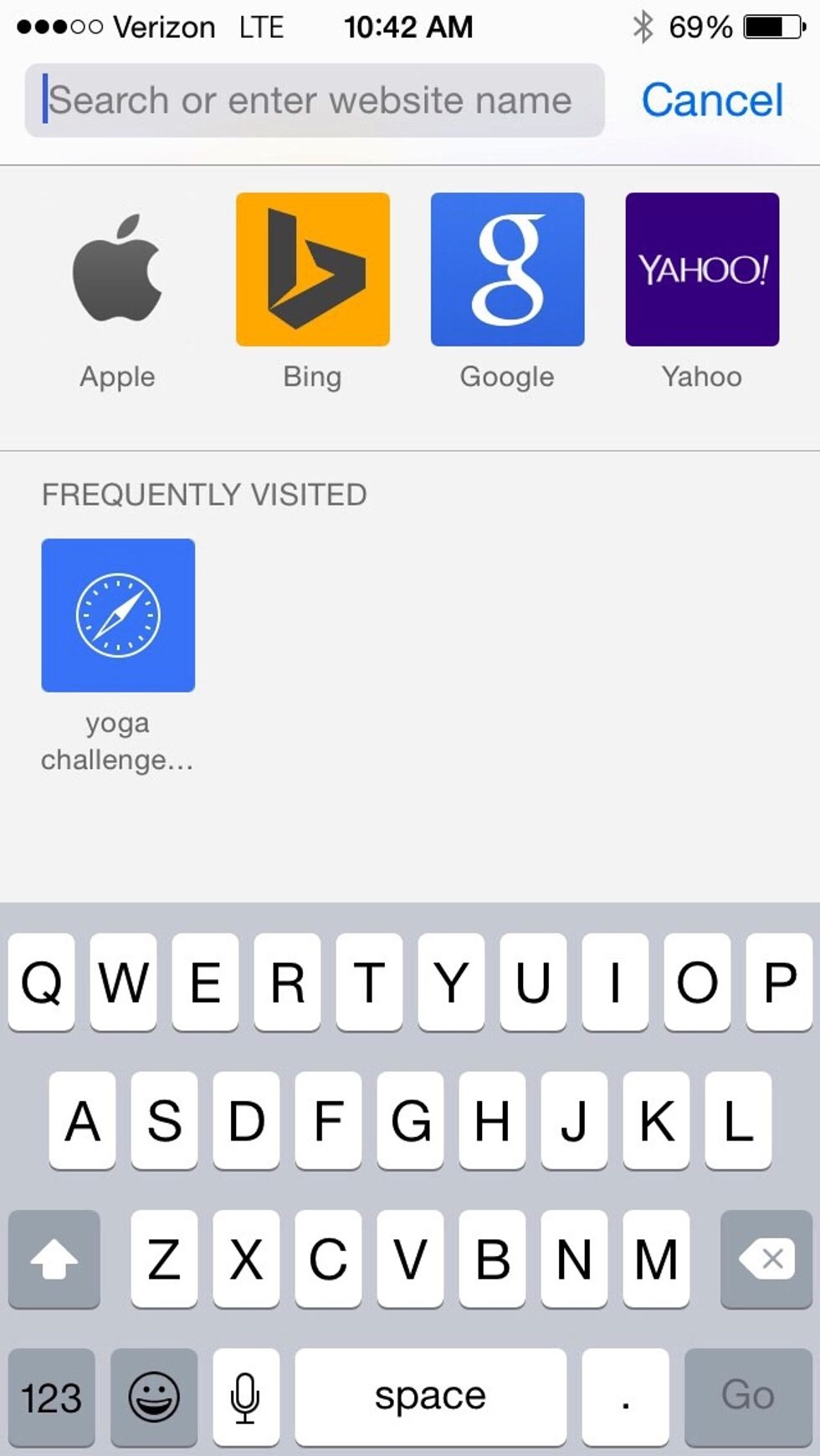Open the Bing favorite
820x1456 pixels.
click(x=313, y=269)
